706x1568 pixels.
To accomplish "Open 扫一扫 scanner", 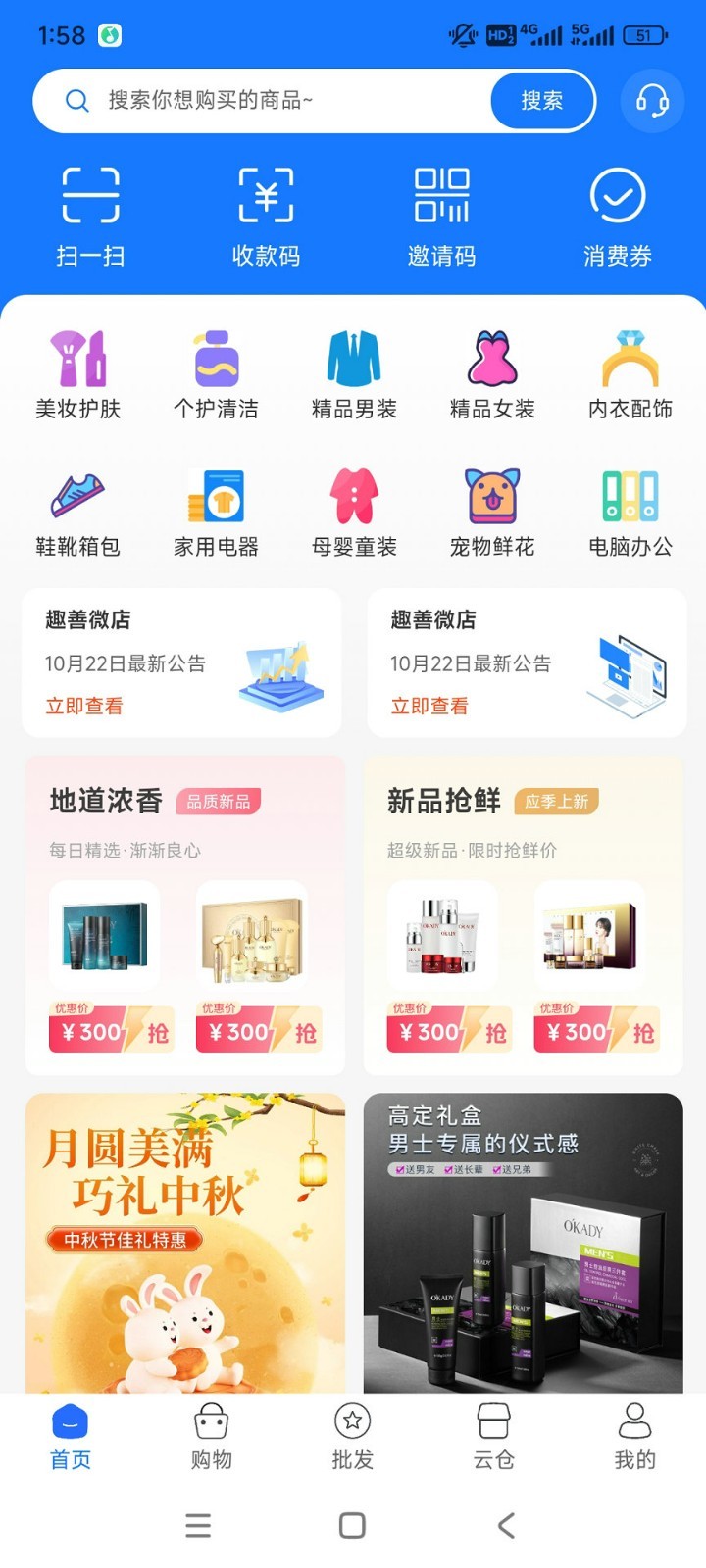I will [x=90, y=216].
